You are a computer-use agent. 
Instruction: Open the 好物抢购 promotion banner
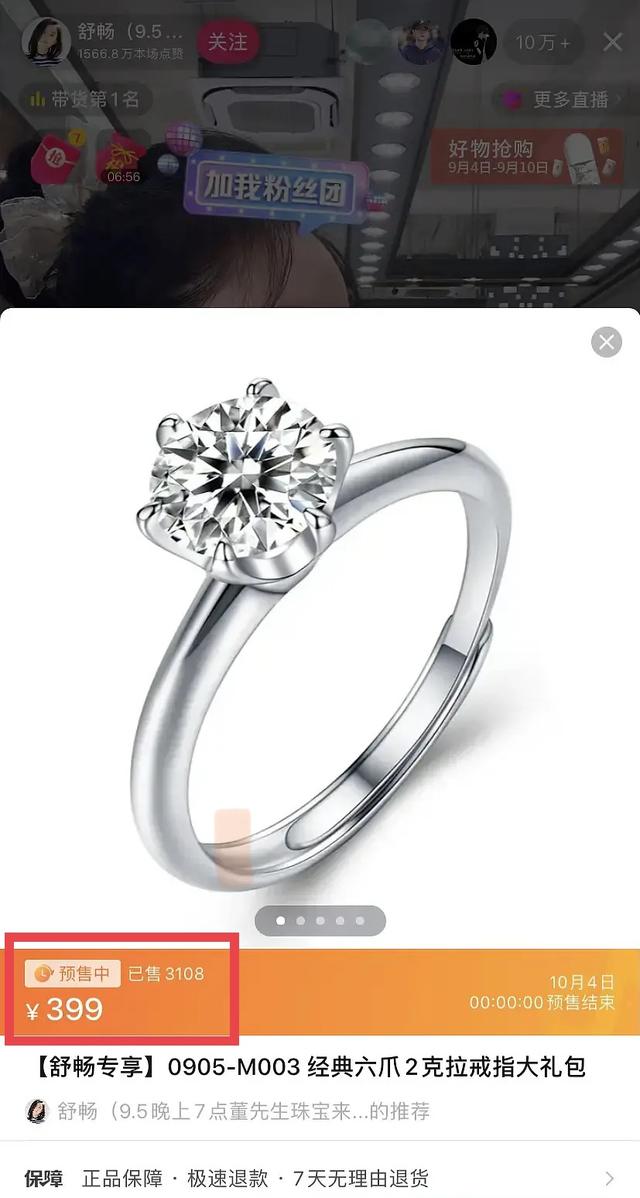[x=527, y=156]
